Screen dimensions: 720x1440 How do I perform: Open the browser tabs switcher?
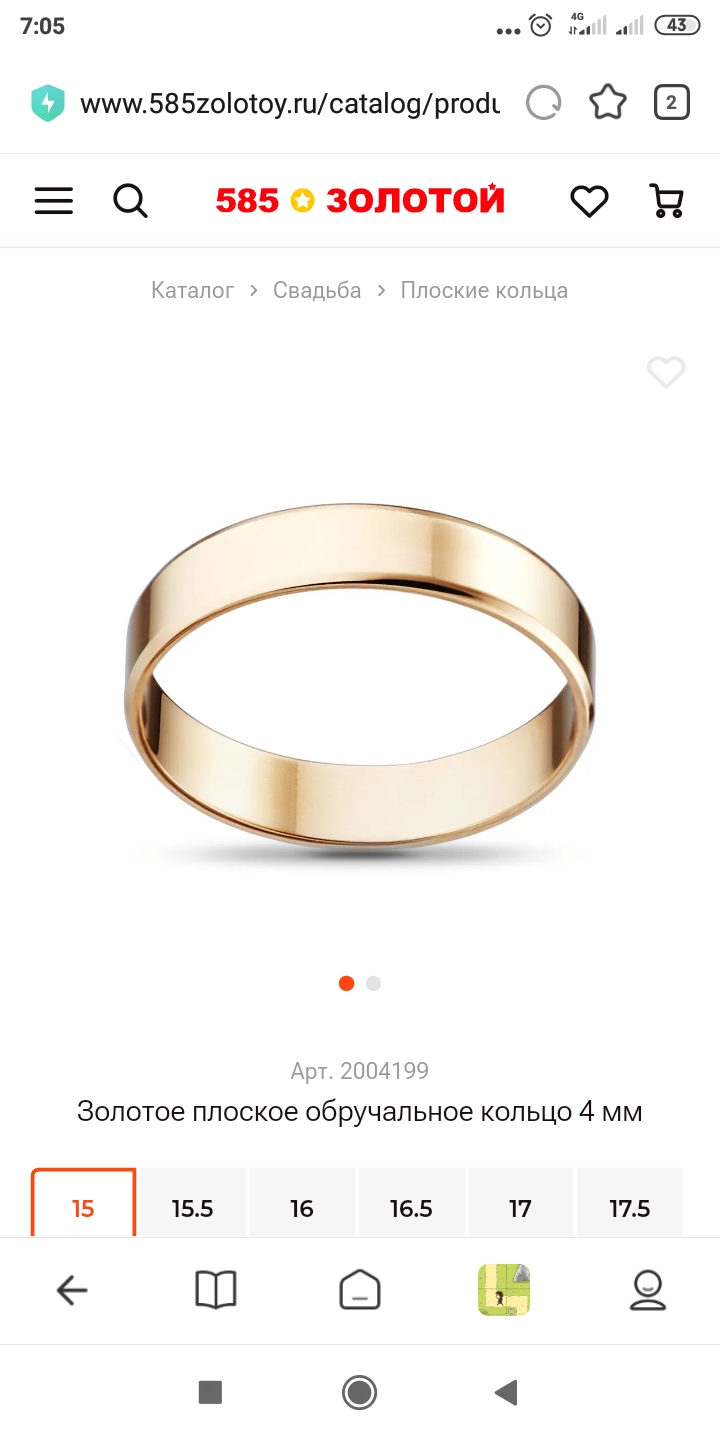(671, 102)
